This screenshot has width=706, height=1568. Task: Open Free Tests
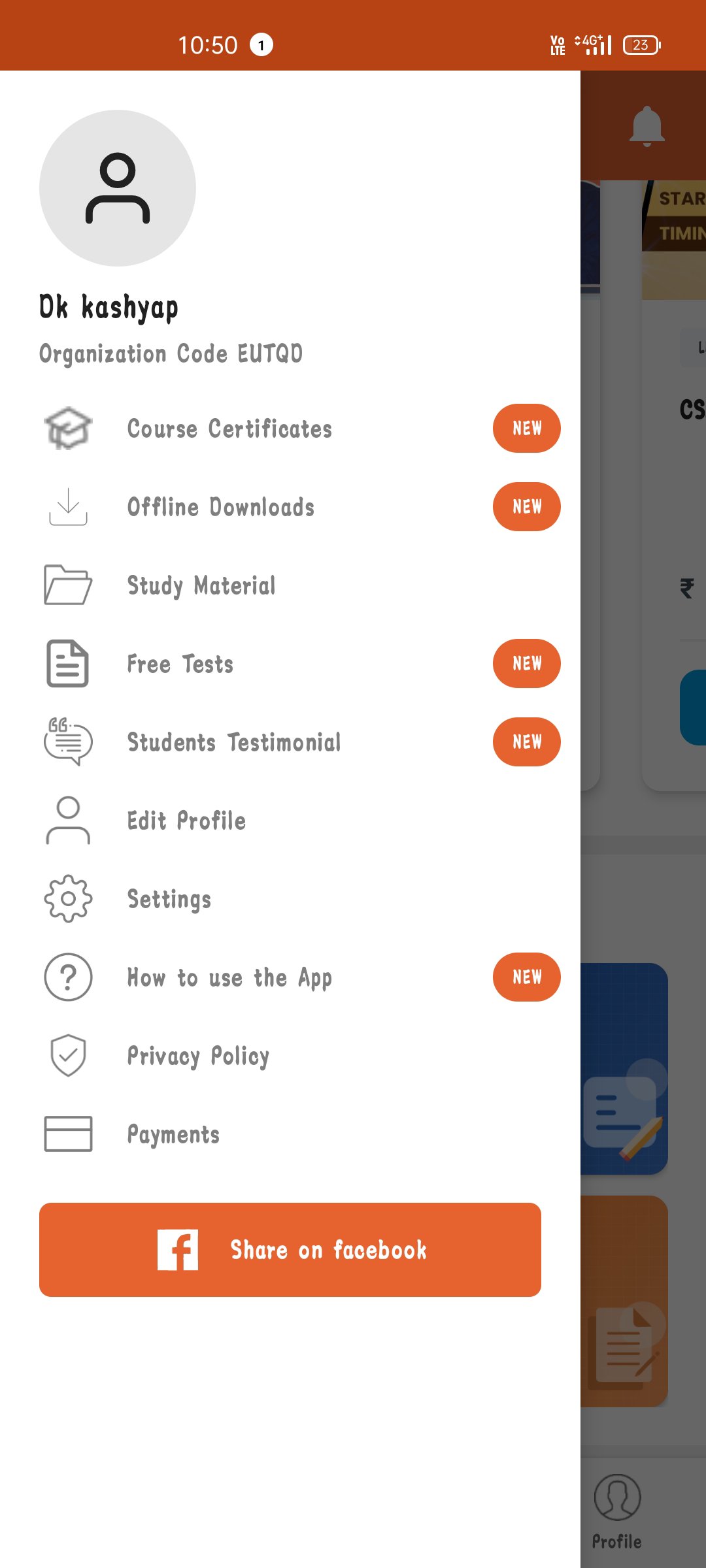tap(180, 664)
